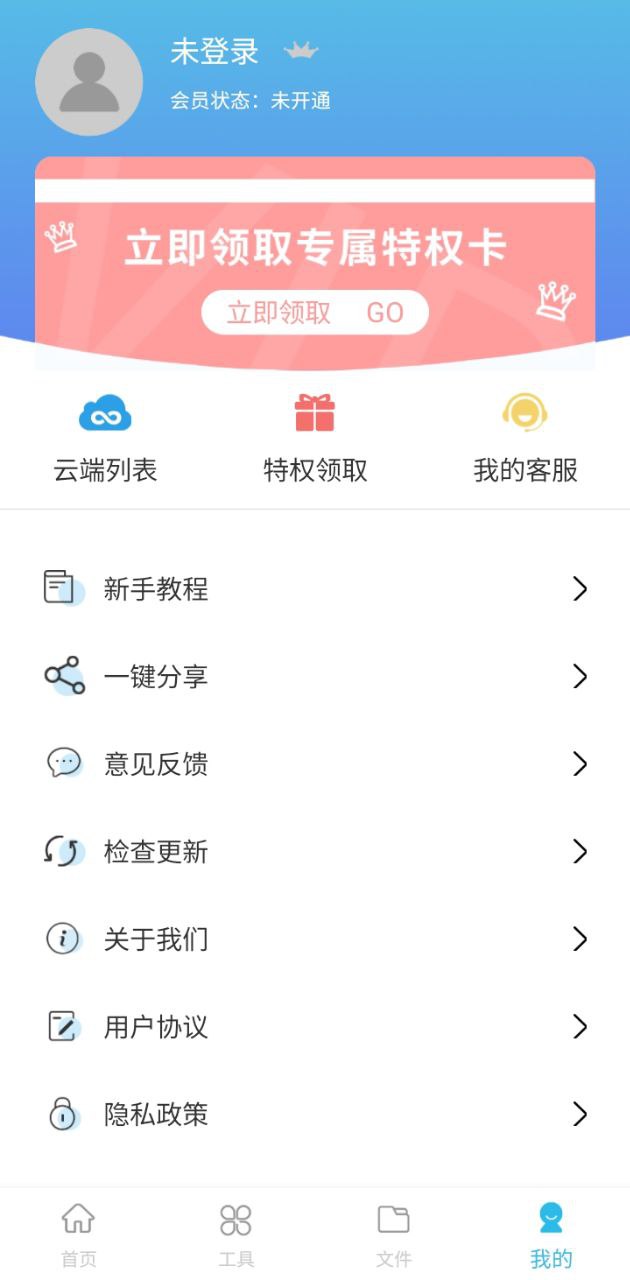Open 云端列表 cloud list
630x1280 pixels.
[x=105, y=440]
